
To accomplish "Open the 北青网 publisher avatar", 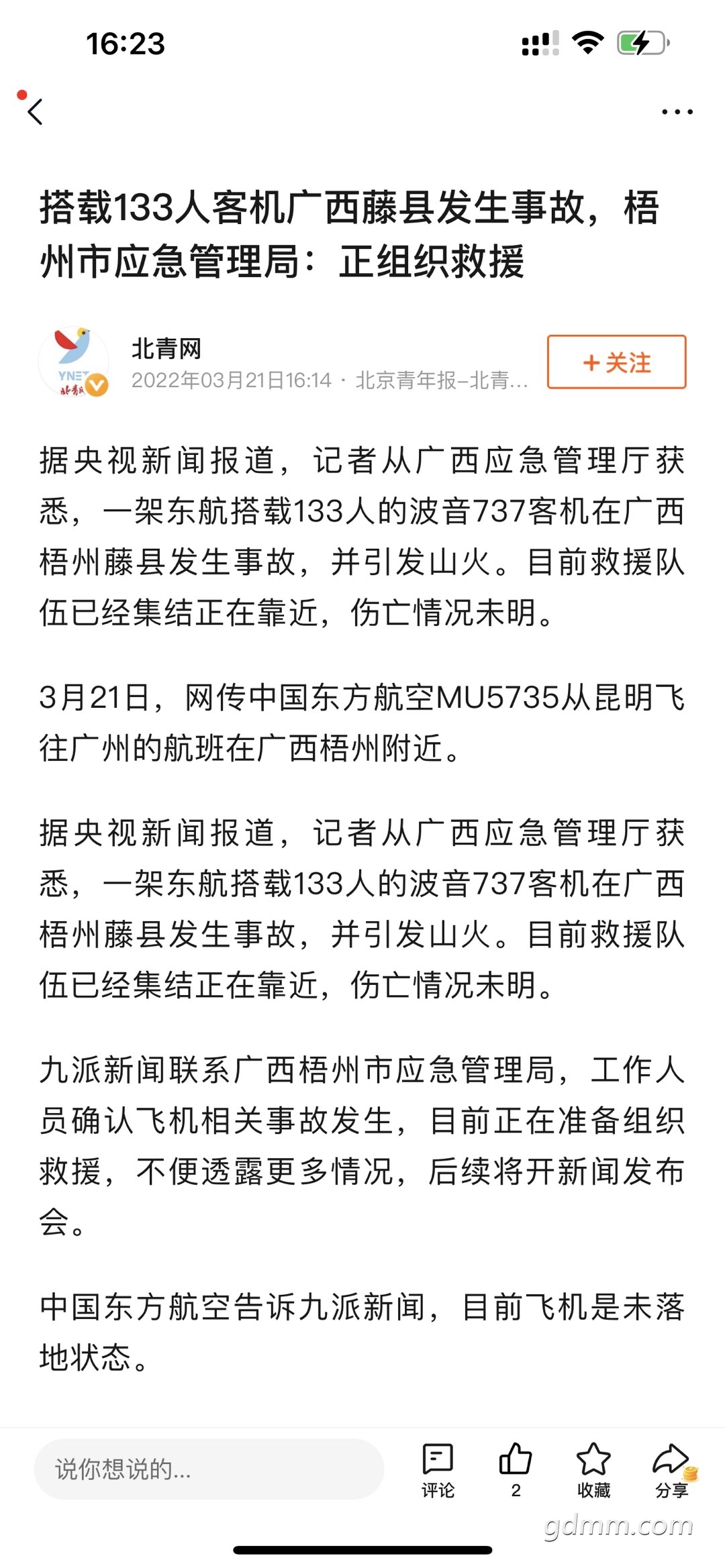I will [x=74, y=362].
